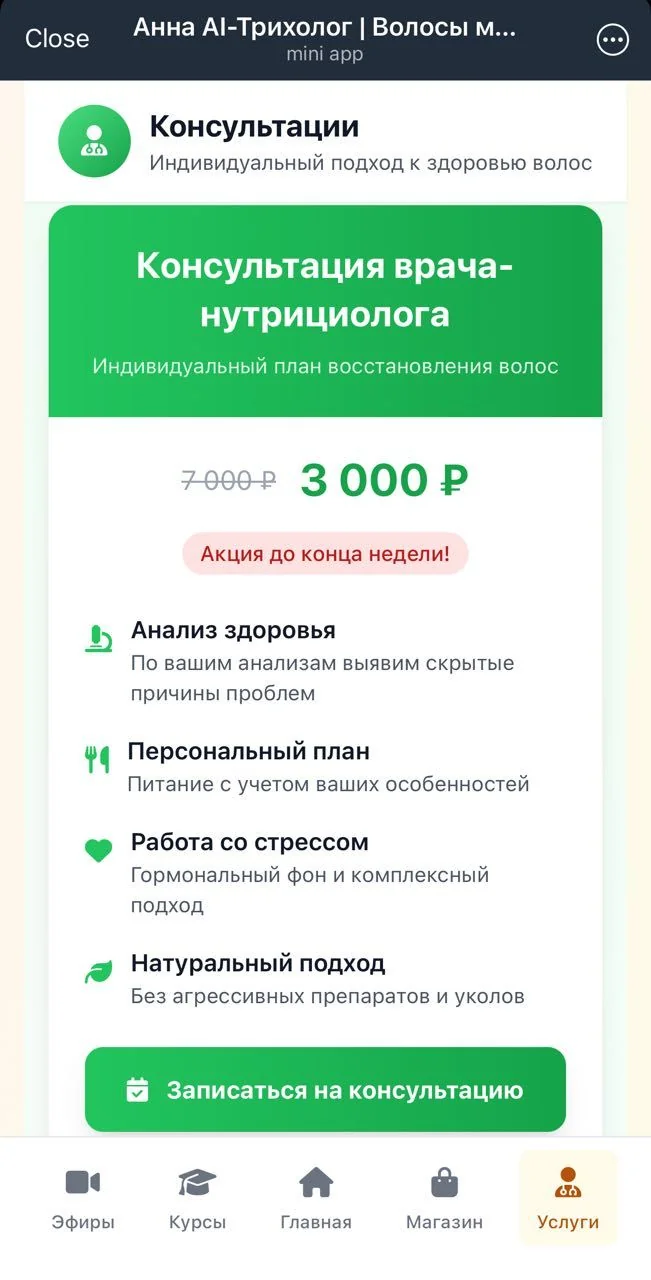651x1280 pixels.
Task: Select the Услуги tab
Action: click(x=568, y=1197)
